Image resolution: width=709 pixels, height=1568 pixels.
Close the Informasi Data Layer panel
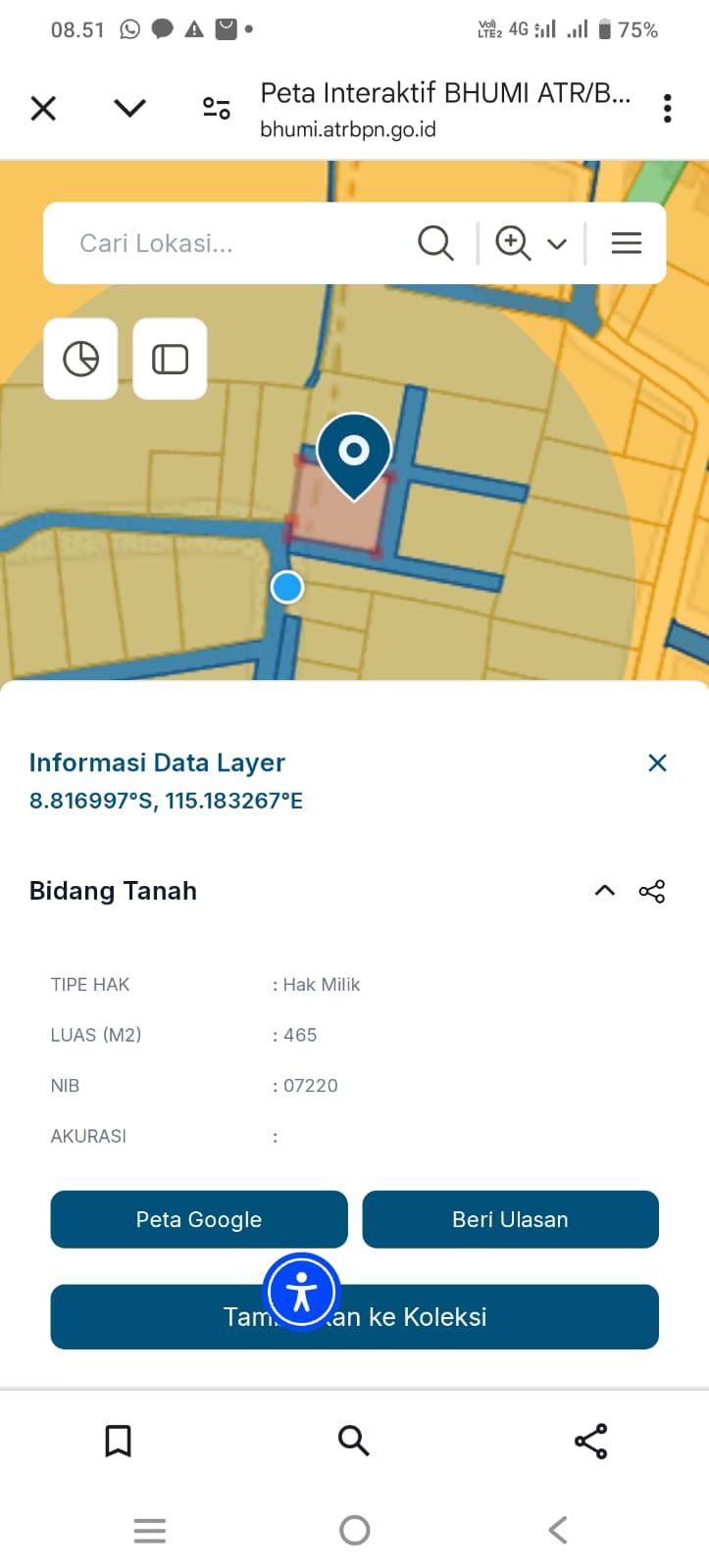[x=657, y=762]
